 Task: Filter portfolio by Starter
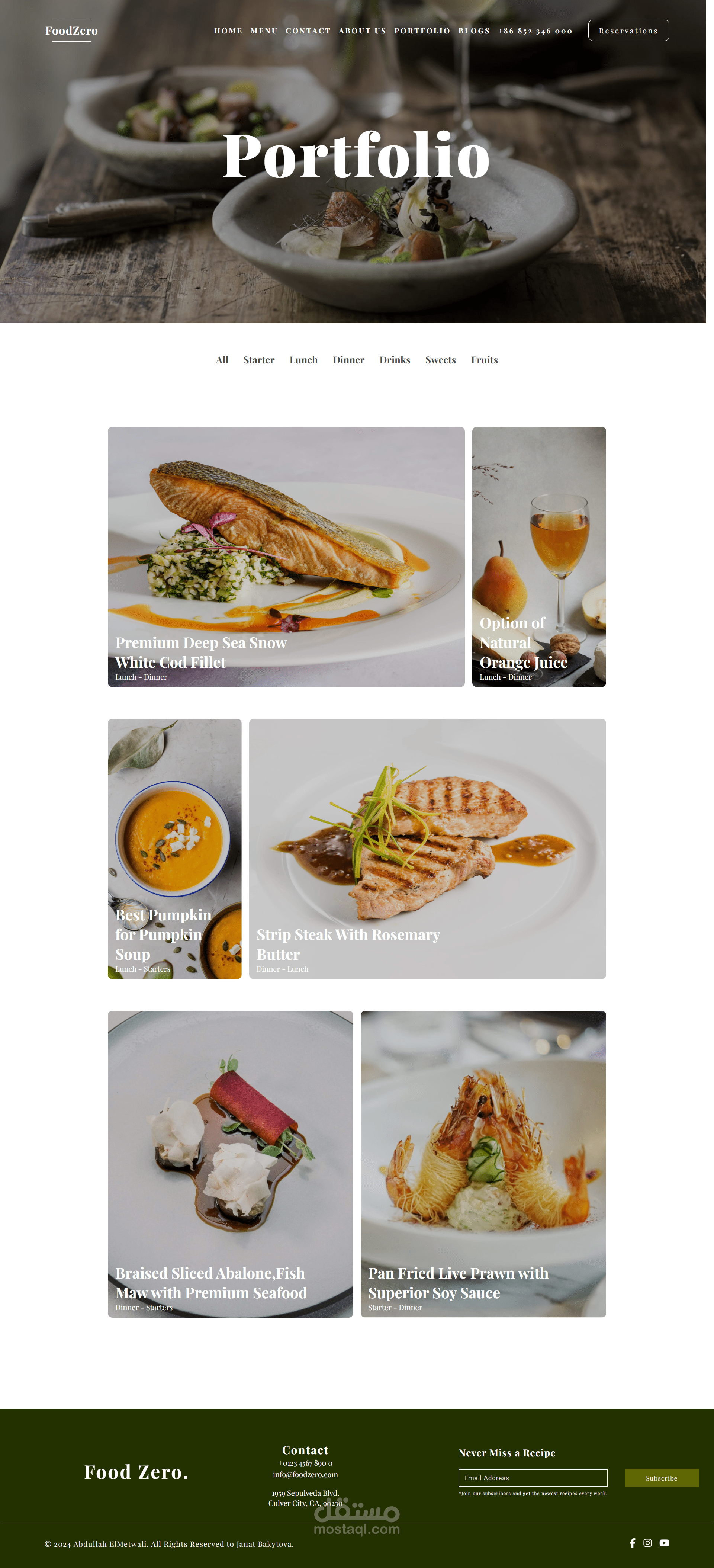[x=259, y=360]
